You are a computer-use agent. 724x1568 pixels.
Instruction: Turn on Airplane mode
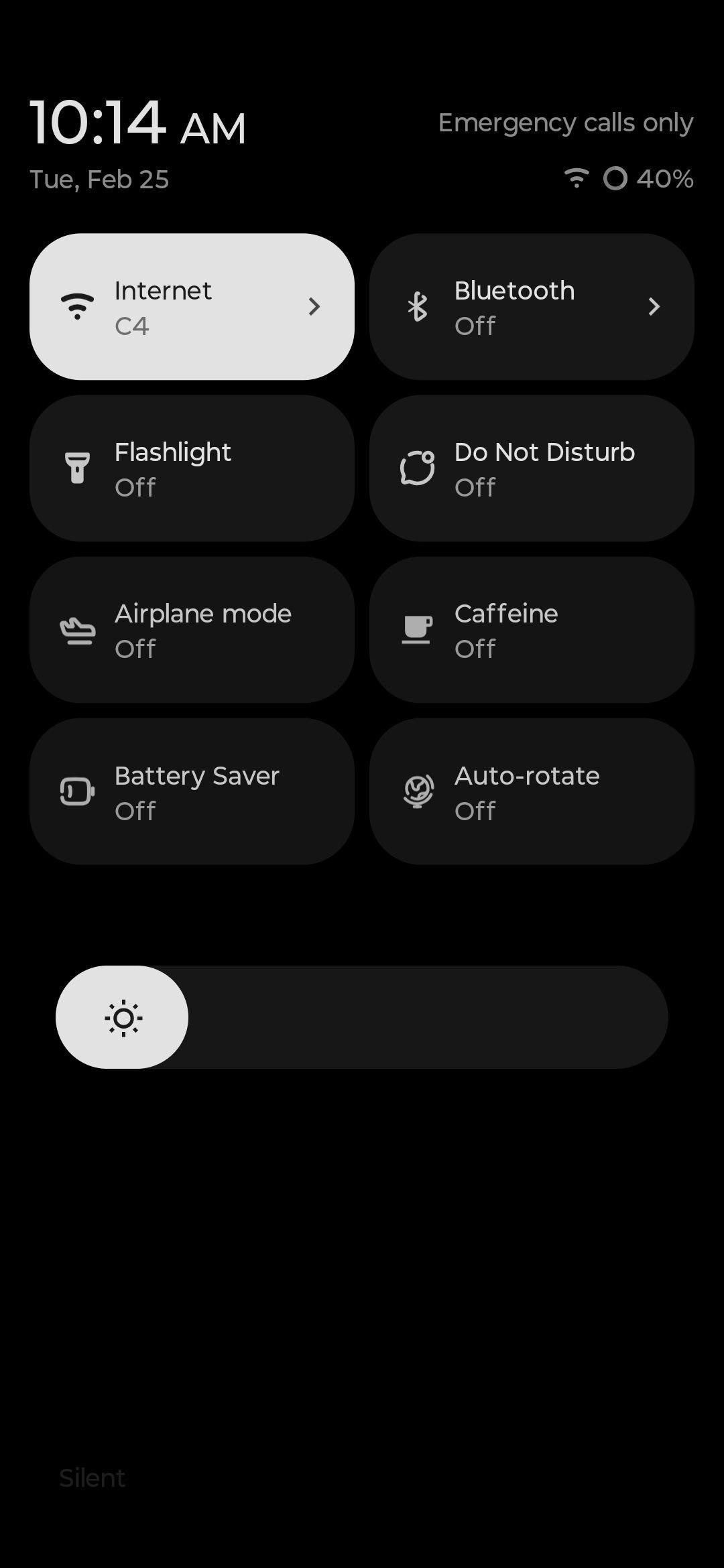[x=192, y=630]
